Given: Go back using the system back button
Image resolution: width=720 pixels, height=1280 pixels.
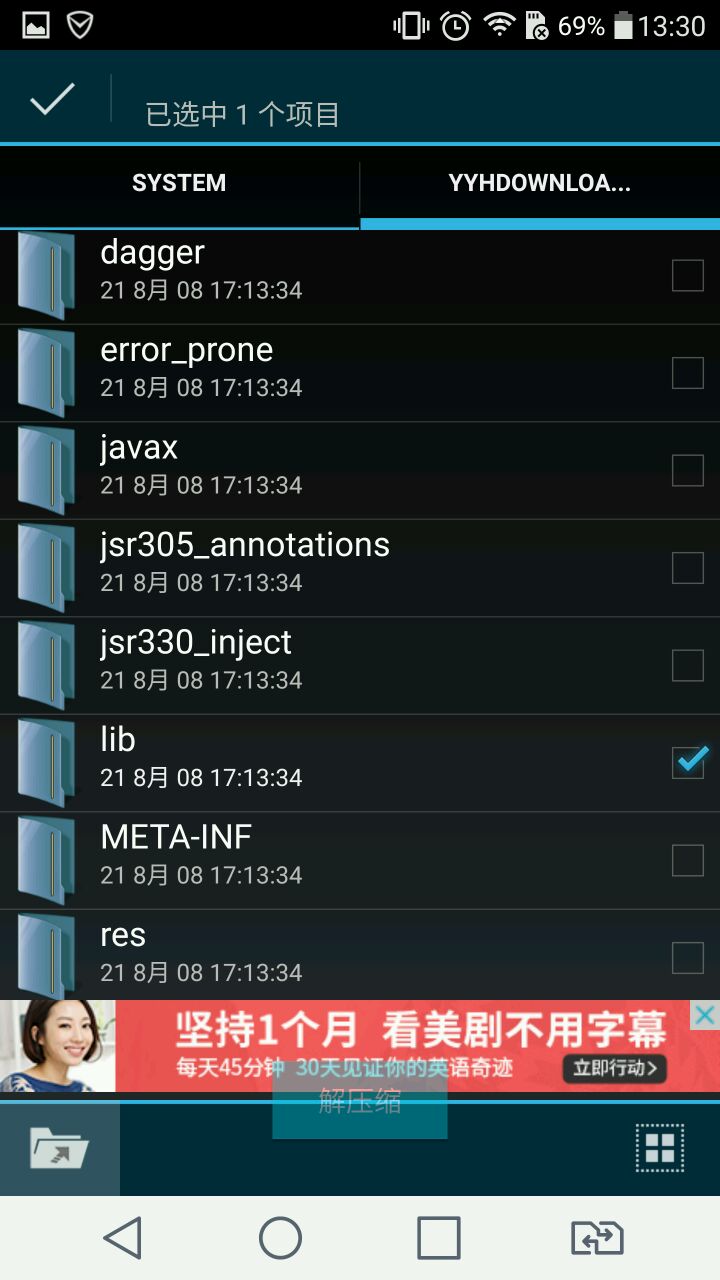Looking at the screenshot, I should click(x=123, y=1238).
